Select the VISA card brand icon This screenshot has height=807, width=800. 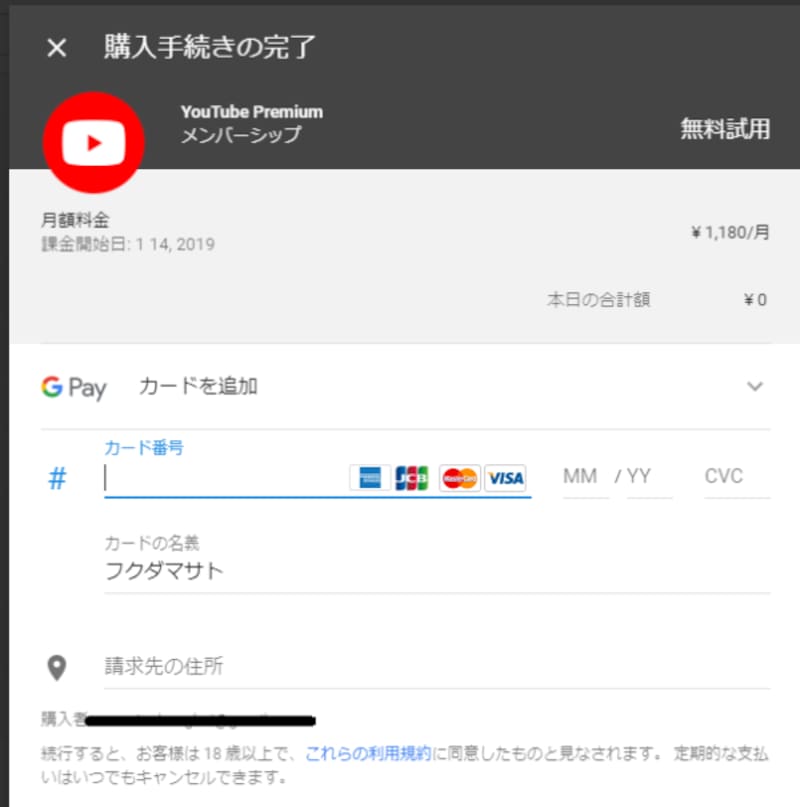(504, 479)
